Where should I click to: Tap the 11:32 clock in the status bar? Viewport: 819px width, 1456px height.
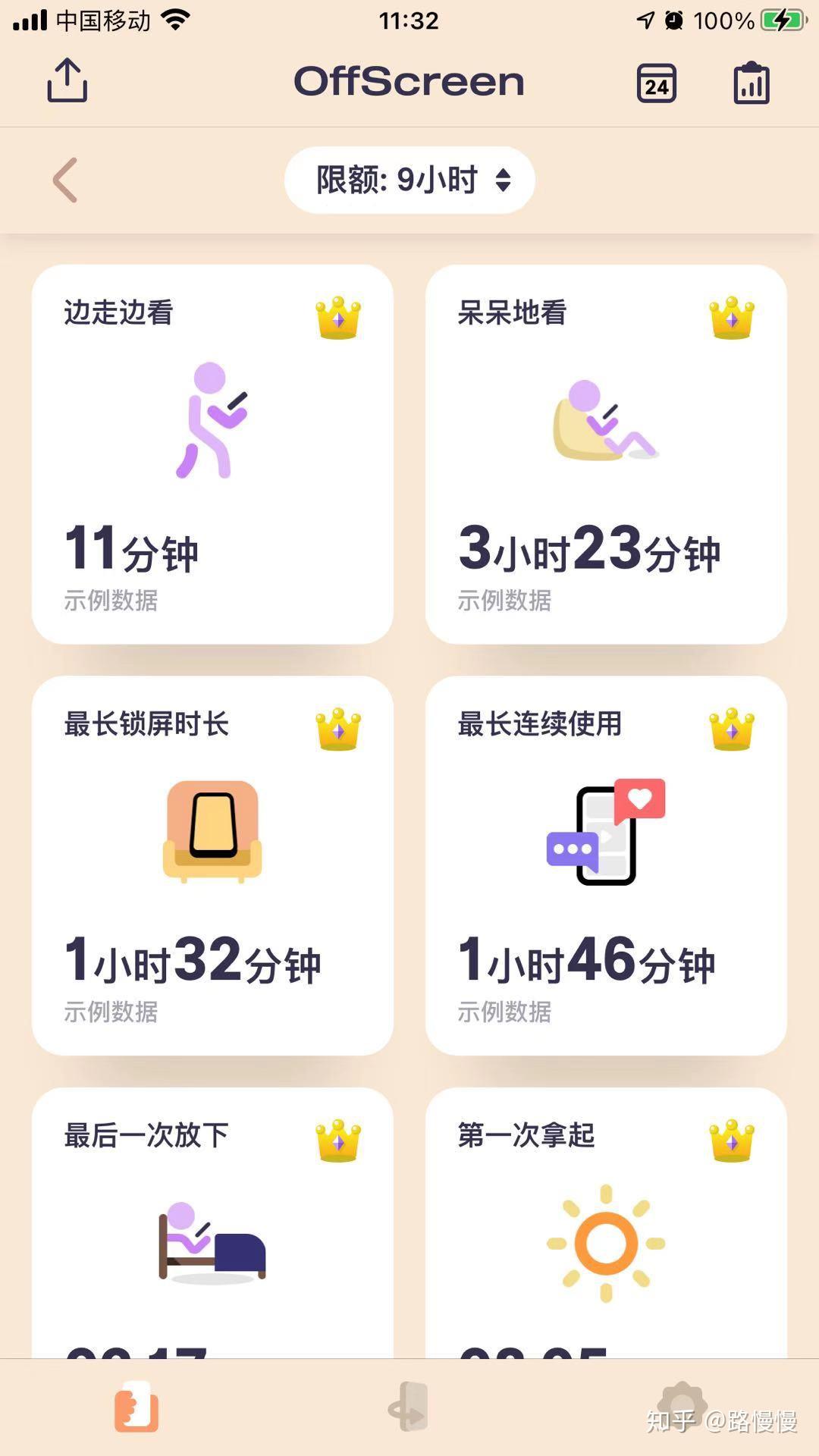[x=409, y=20]
